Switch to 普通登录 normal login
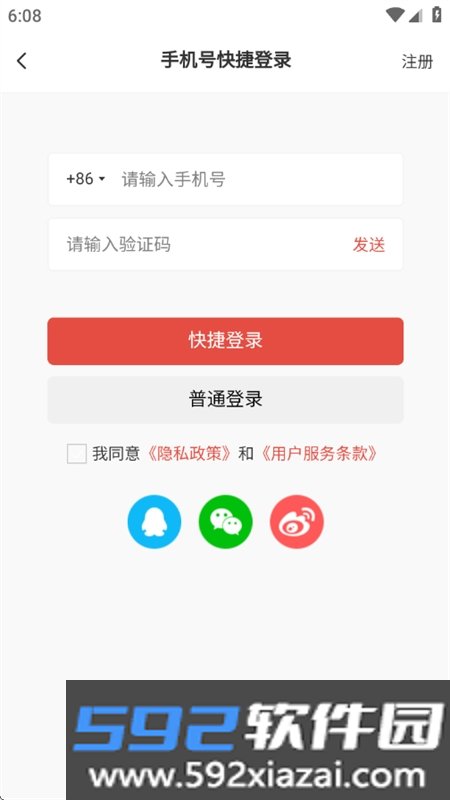450x800 pixels. click(x=226, y=399)
